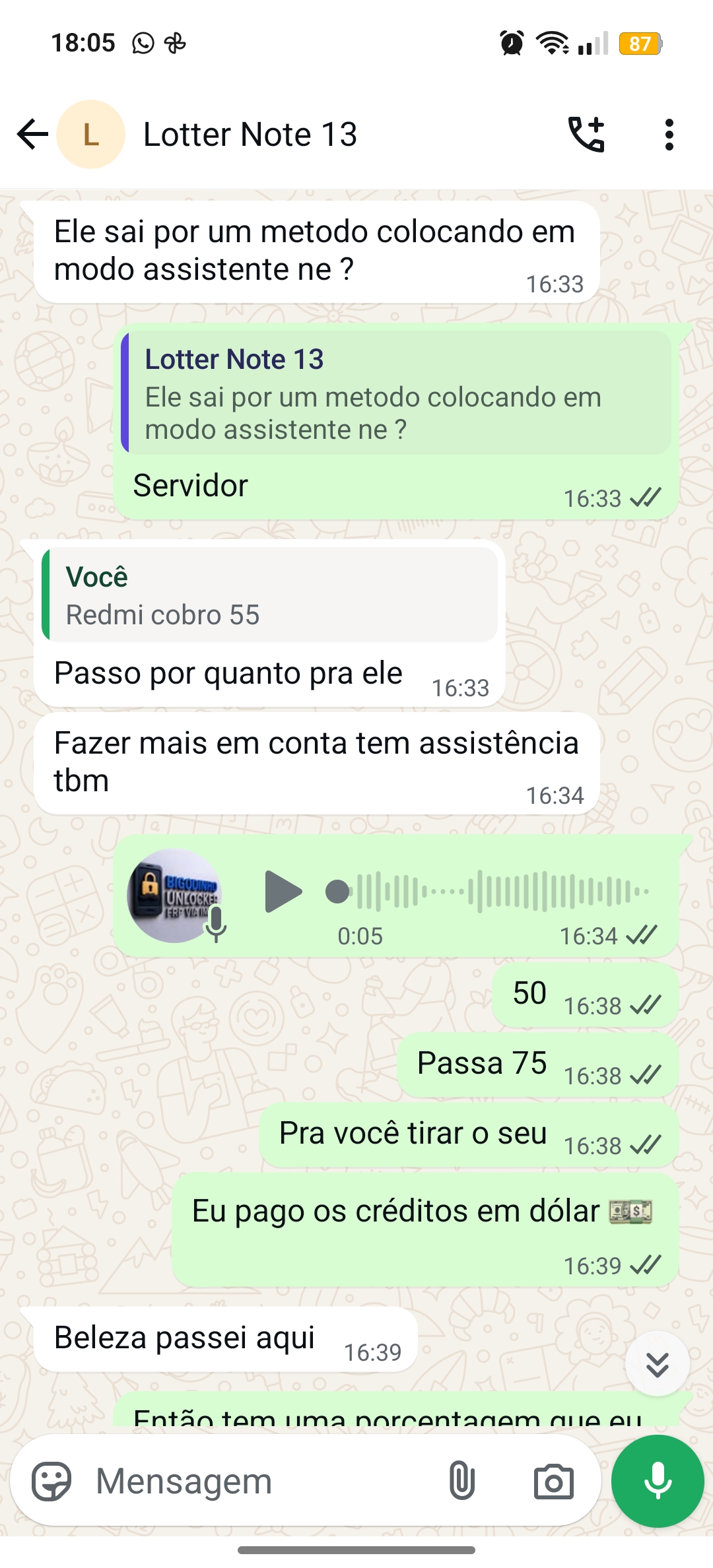The height and width of the screenshot is (1568, 713).
Task: Play the 0:05 voice message
Action: 283,892
